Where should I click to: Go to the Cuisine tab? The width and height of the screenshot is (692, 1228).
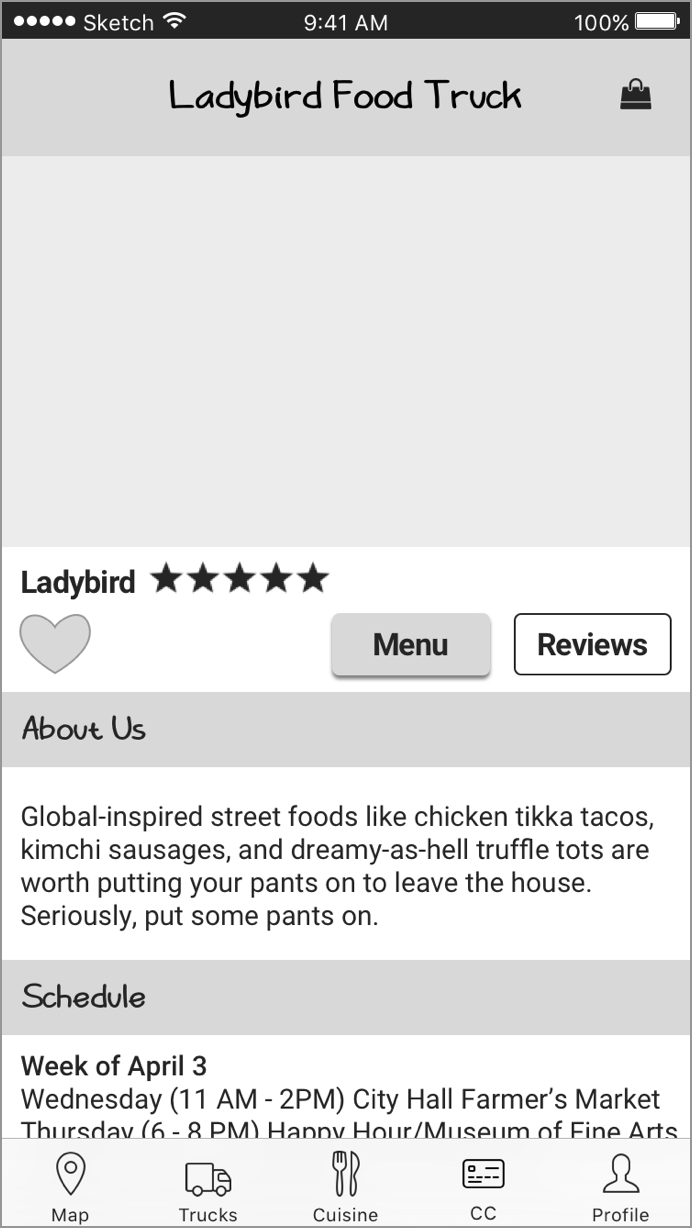coord(346,1187)
